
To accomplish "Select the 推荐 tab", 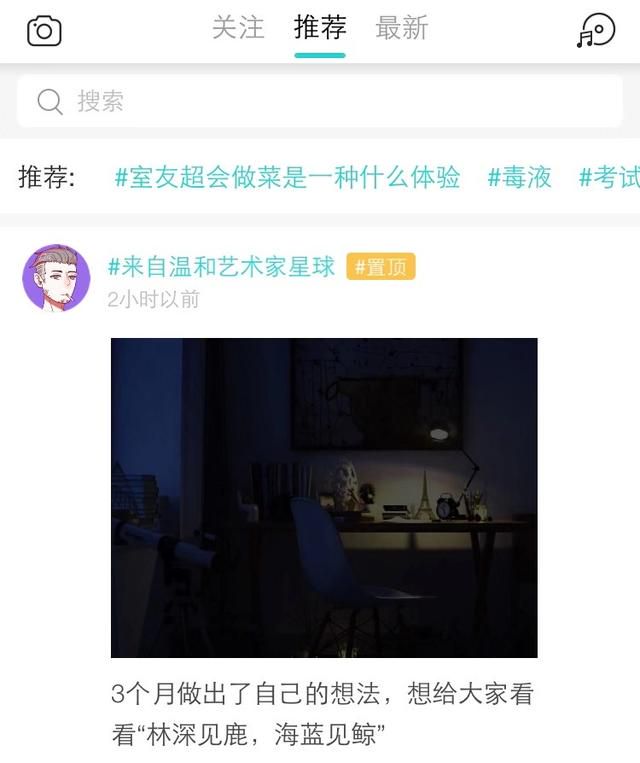I will [x=320, y=28].
